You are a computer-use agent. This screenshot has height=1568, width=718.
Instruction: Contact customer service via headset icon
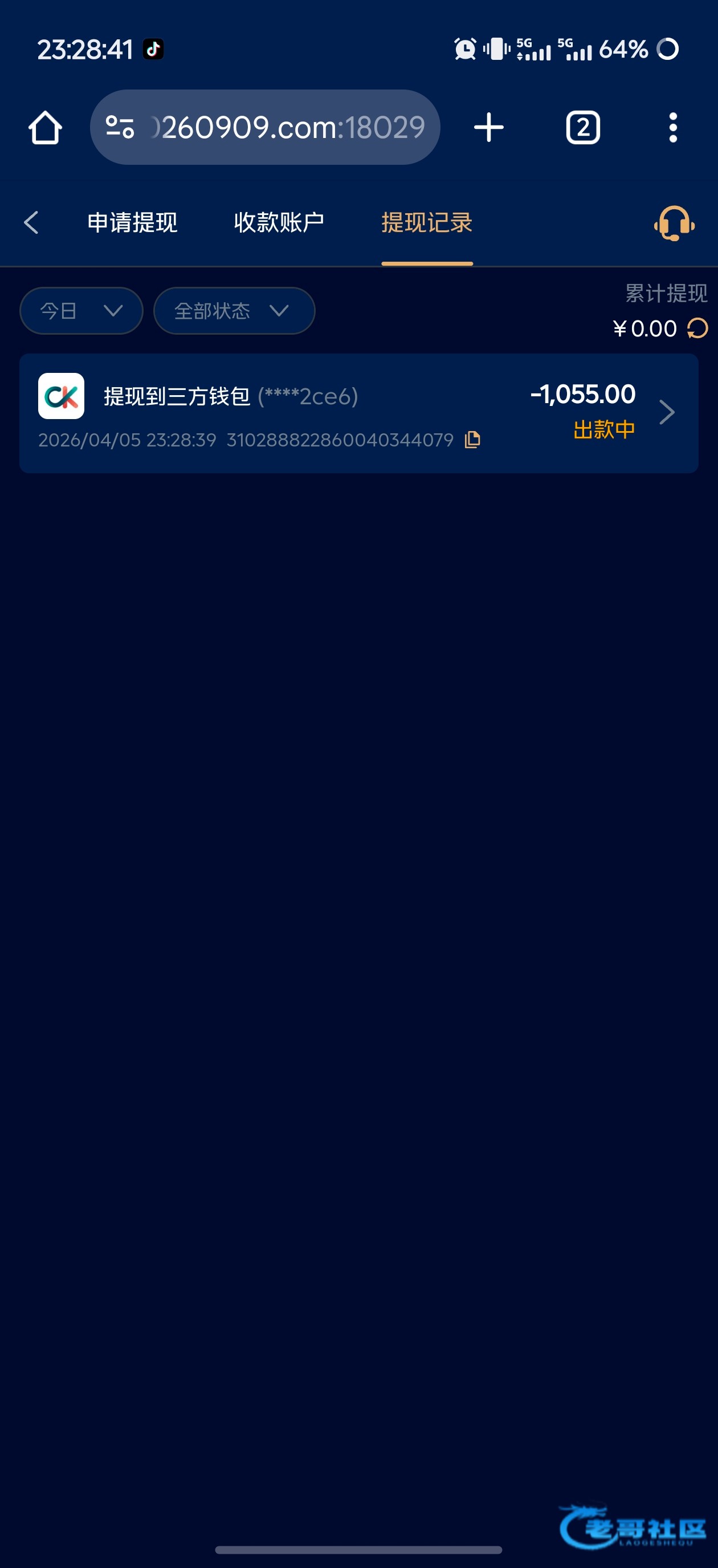pos(674,224)
